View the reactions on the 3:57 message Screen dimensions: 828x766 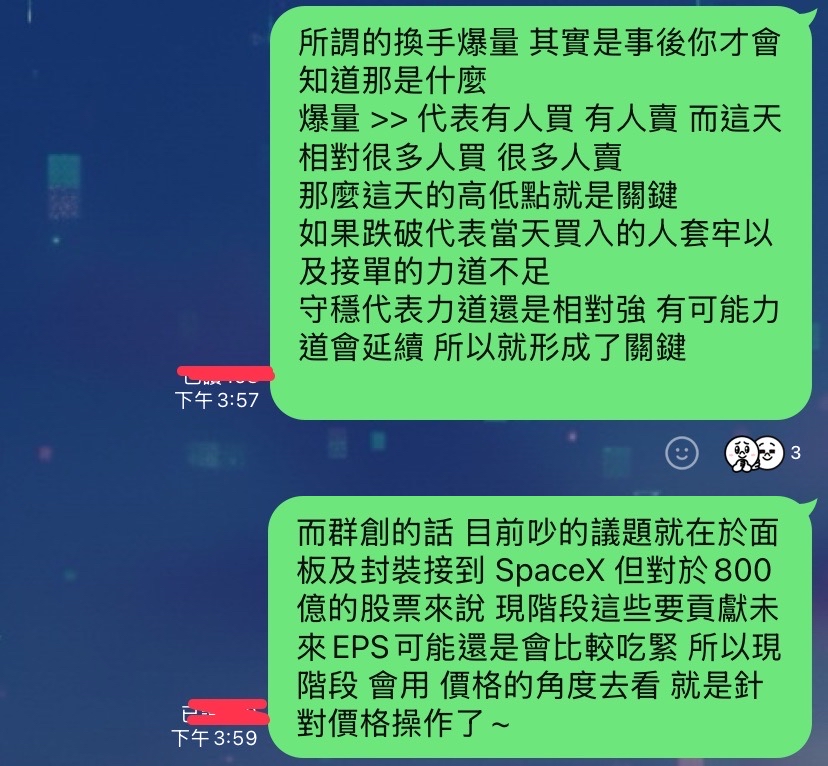coord(763,453)
